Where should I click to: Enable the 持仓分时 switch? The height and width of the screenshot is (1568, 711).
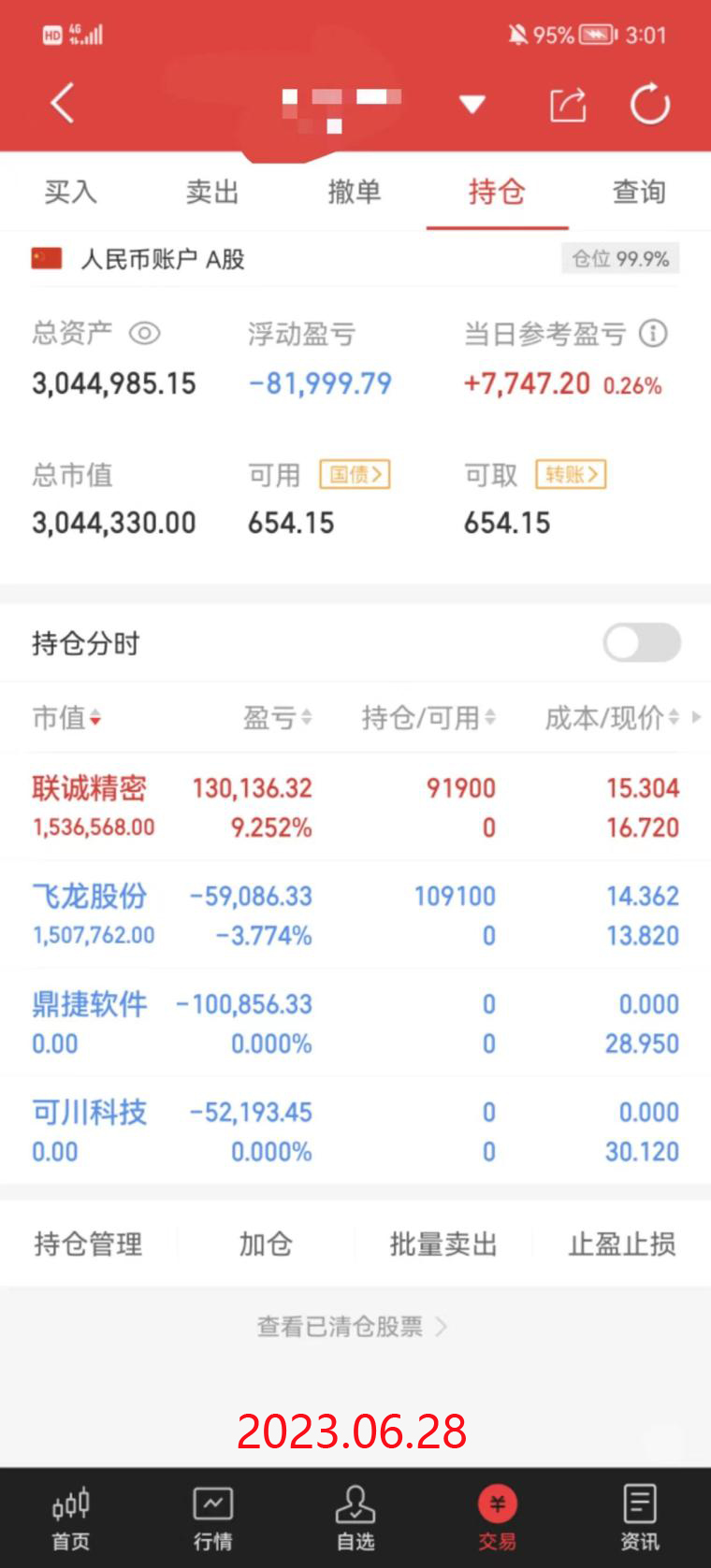pyautogui.click(x=642, y=643)
